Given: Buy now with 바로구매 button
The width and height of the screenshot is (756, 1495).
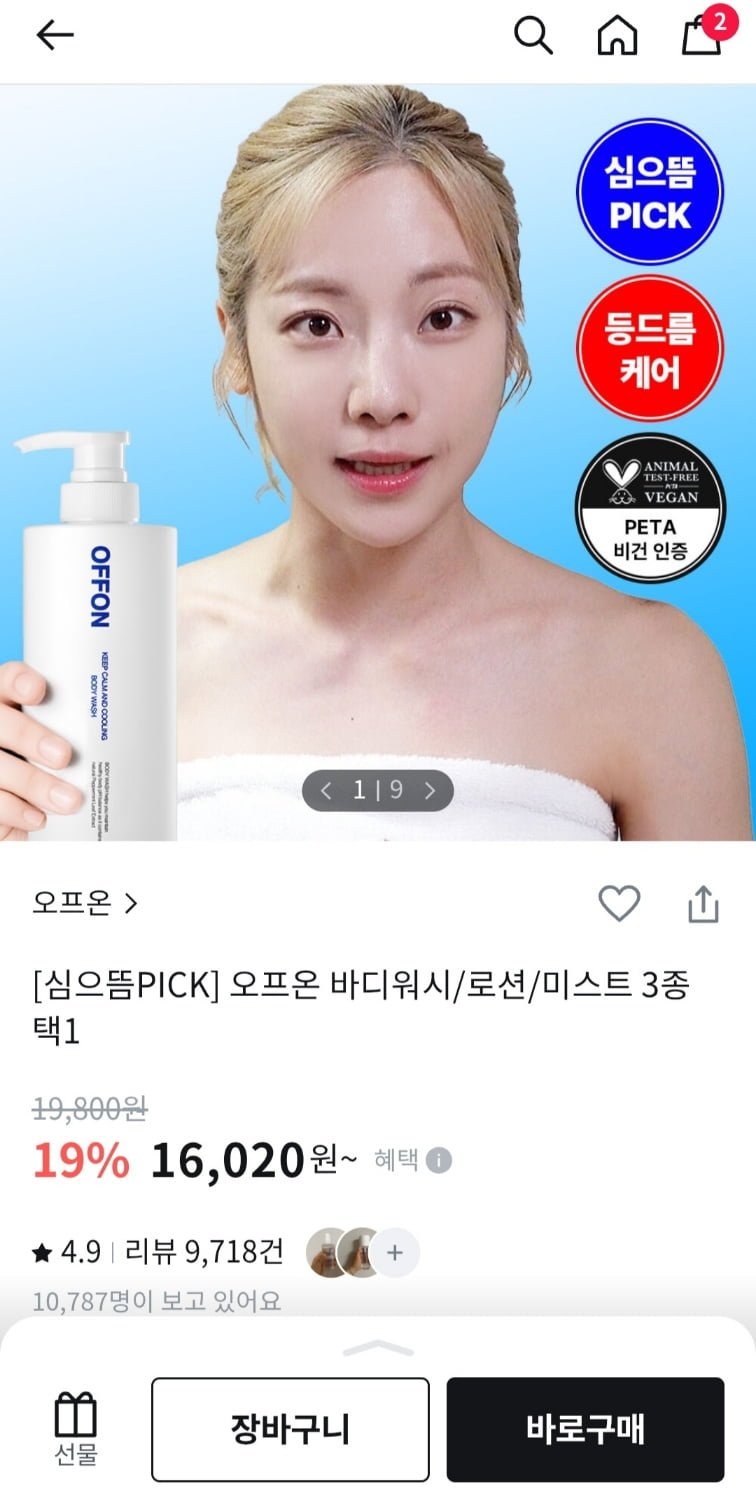Looking at the screenshot, I should [x=585, y=1429].
